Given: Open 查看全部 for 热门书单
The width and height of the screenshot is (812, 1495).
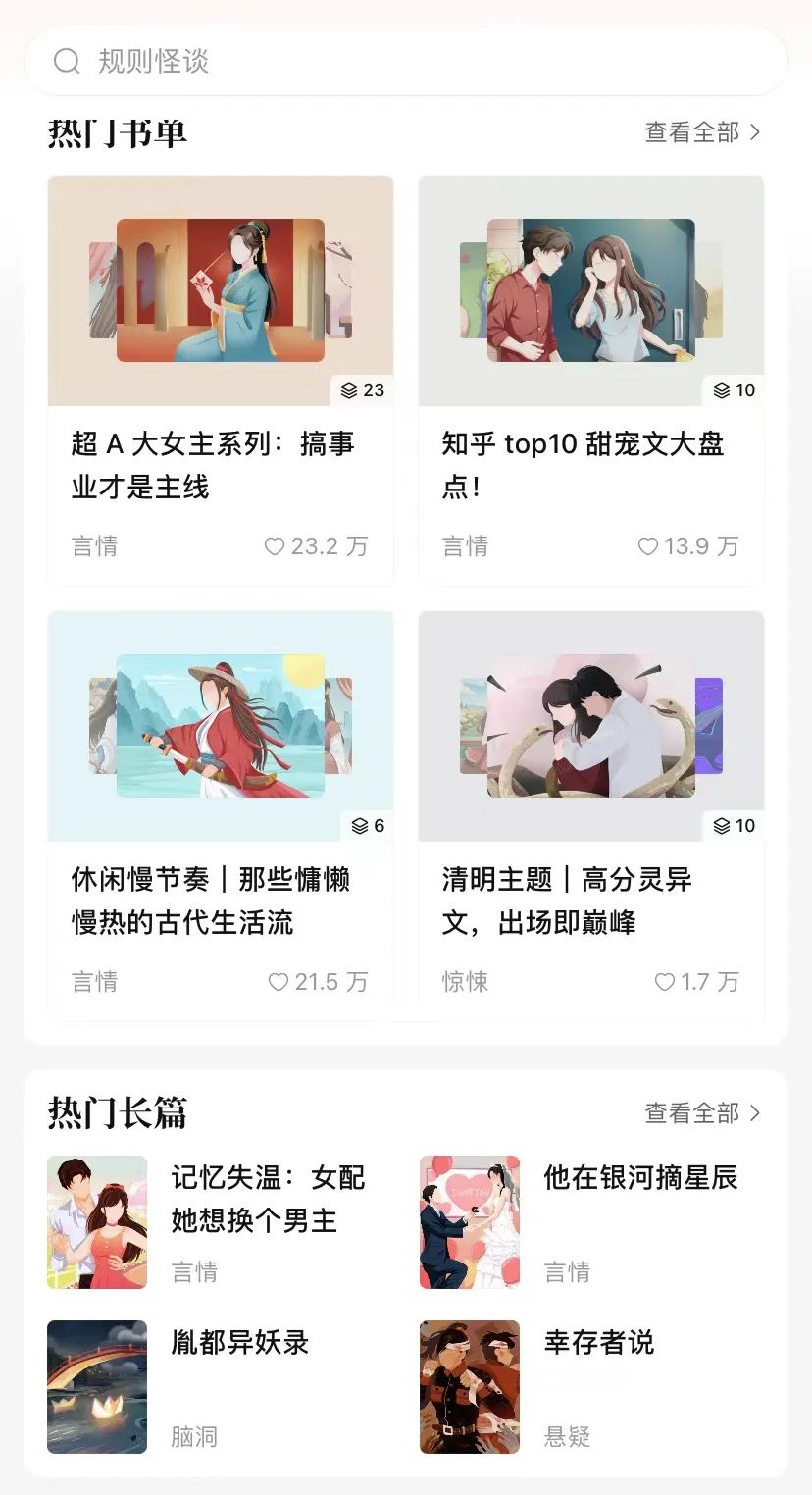Looking at the screenshot, I should click(701, 132).
